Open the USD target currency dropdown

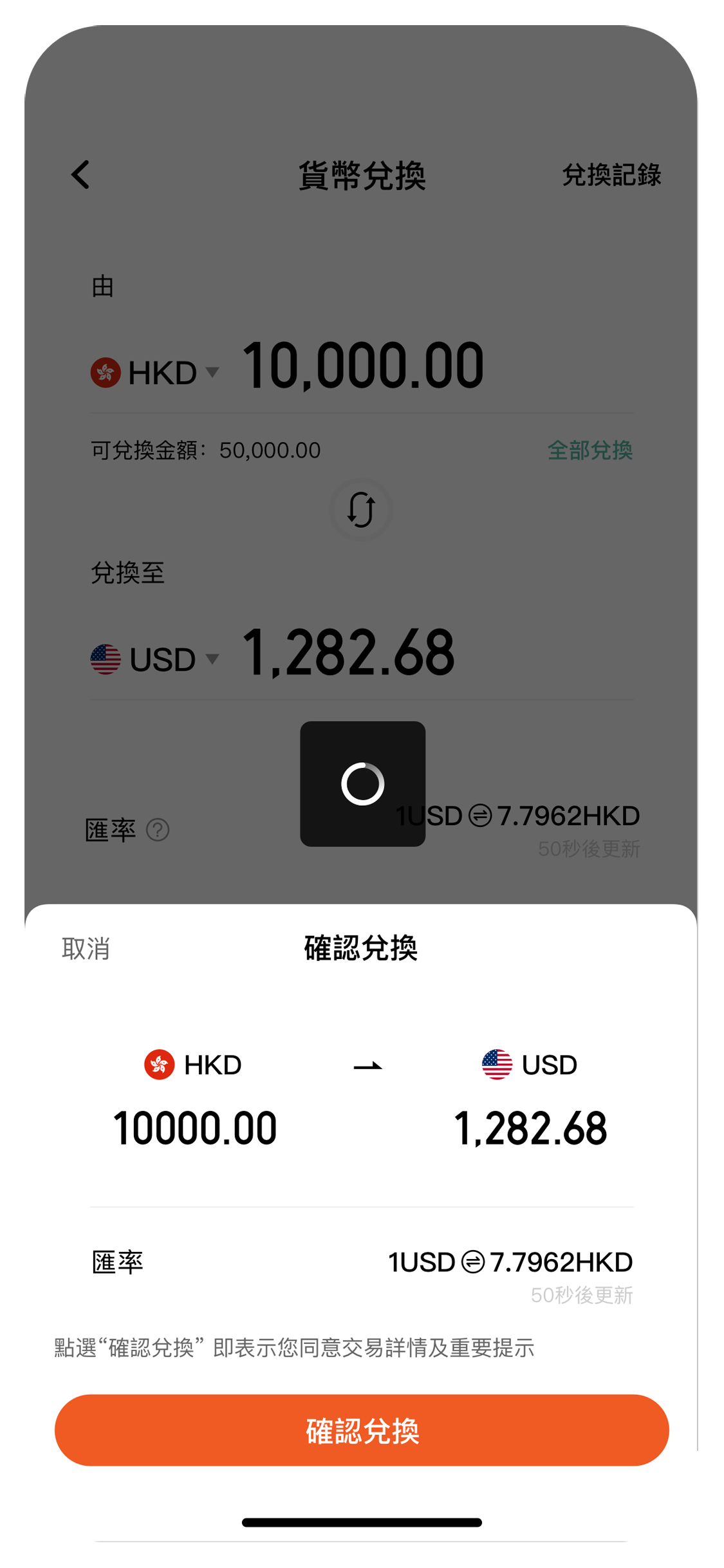click(155, 659)
